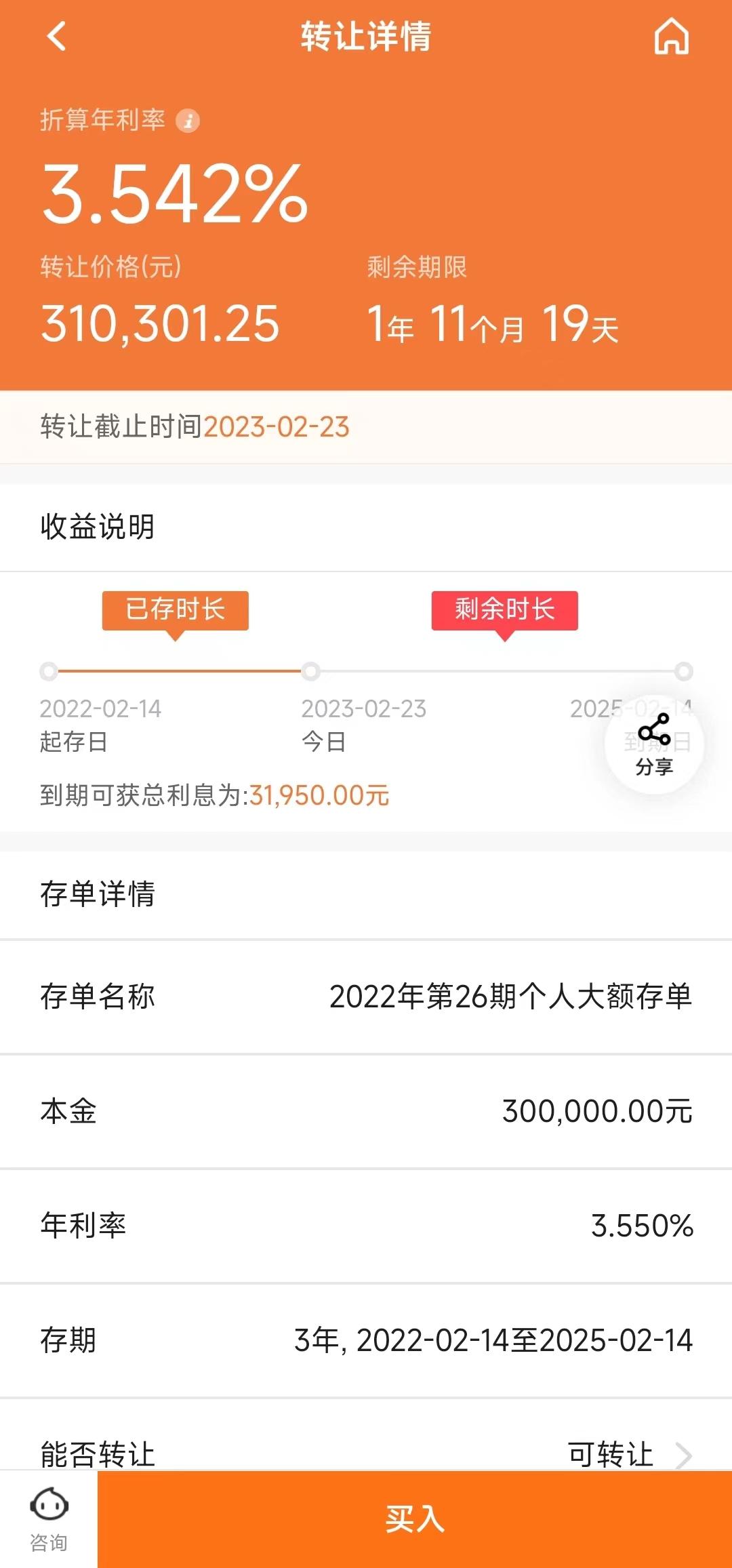
Task: Tap the 买入 button
Action: tap(415, 1519)
